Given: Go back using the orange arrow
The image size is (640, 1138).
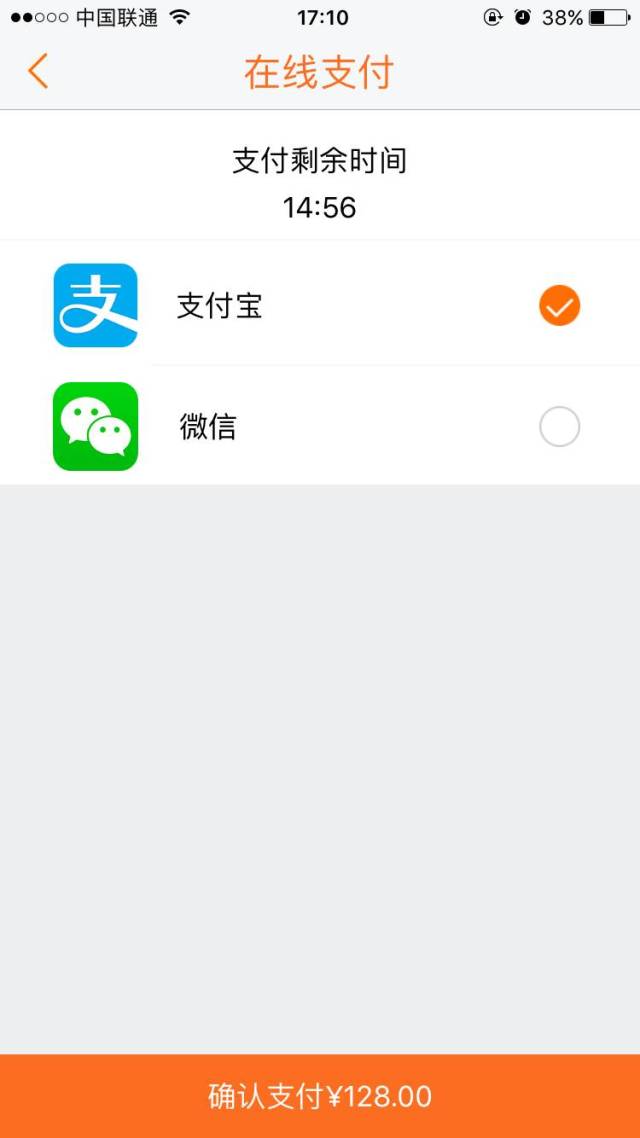Looking at the screenshot, I should [38, 71].
